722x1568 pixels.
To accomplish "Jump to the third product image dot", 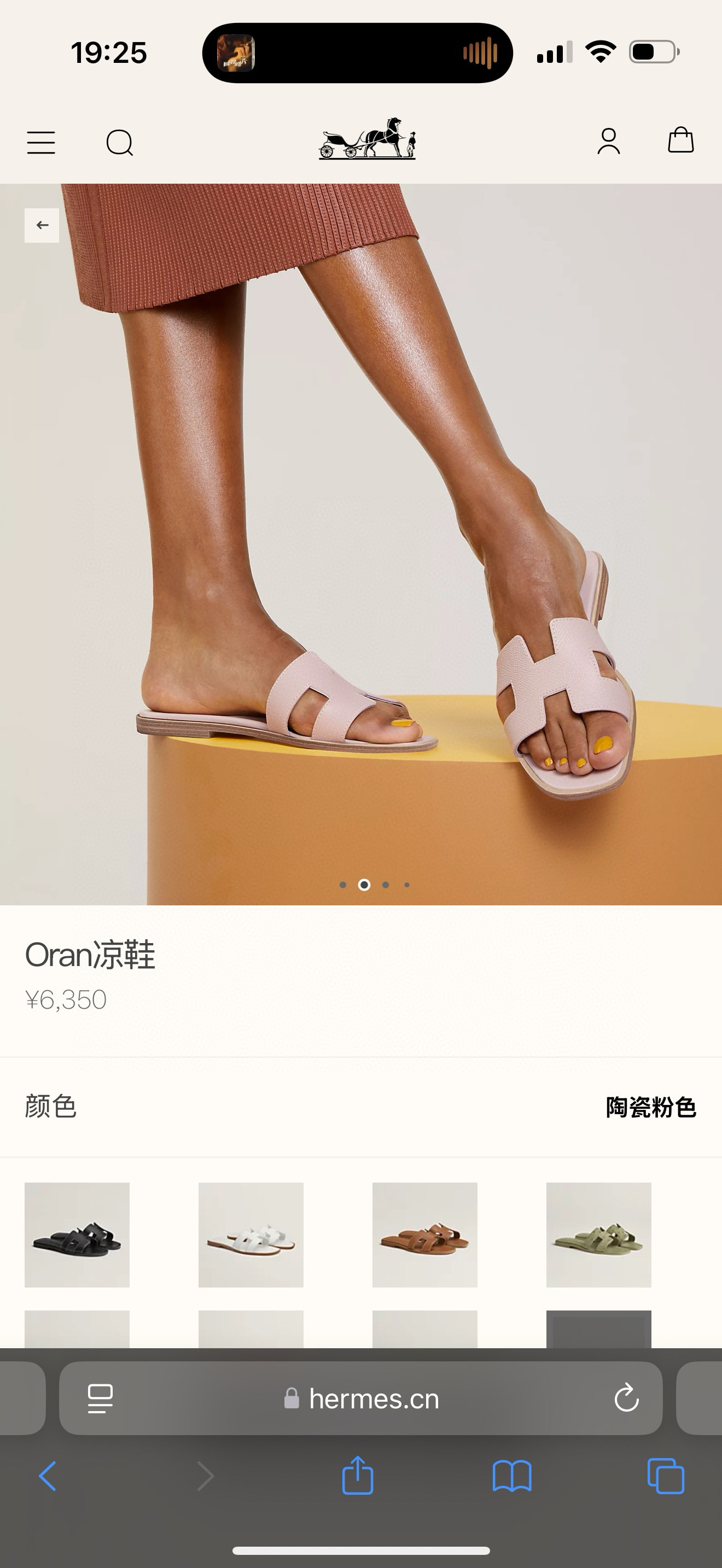I will 386,885.
